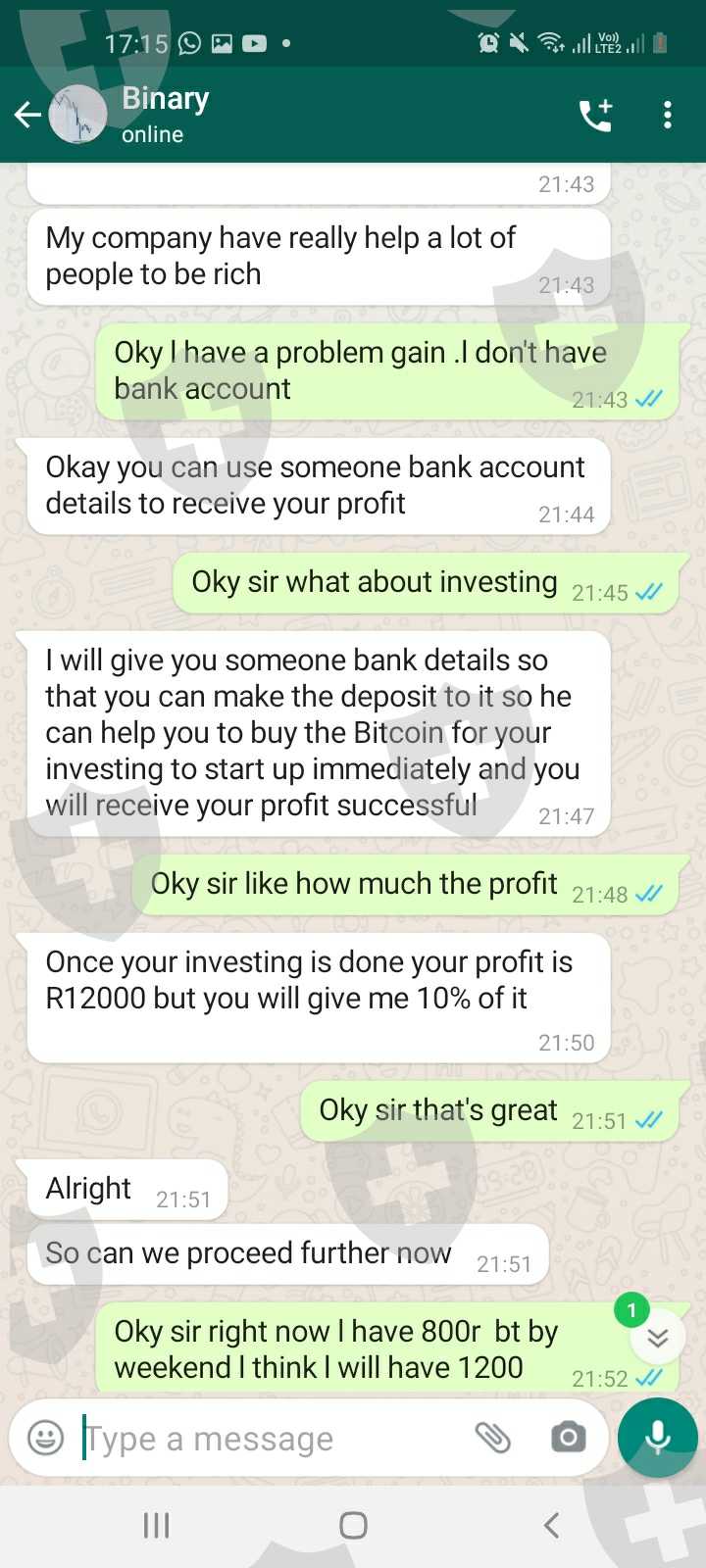Focus the Type a message field

pyautogui.click(x=265, y=1439)
